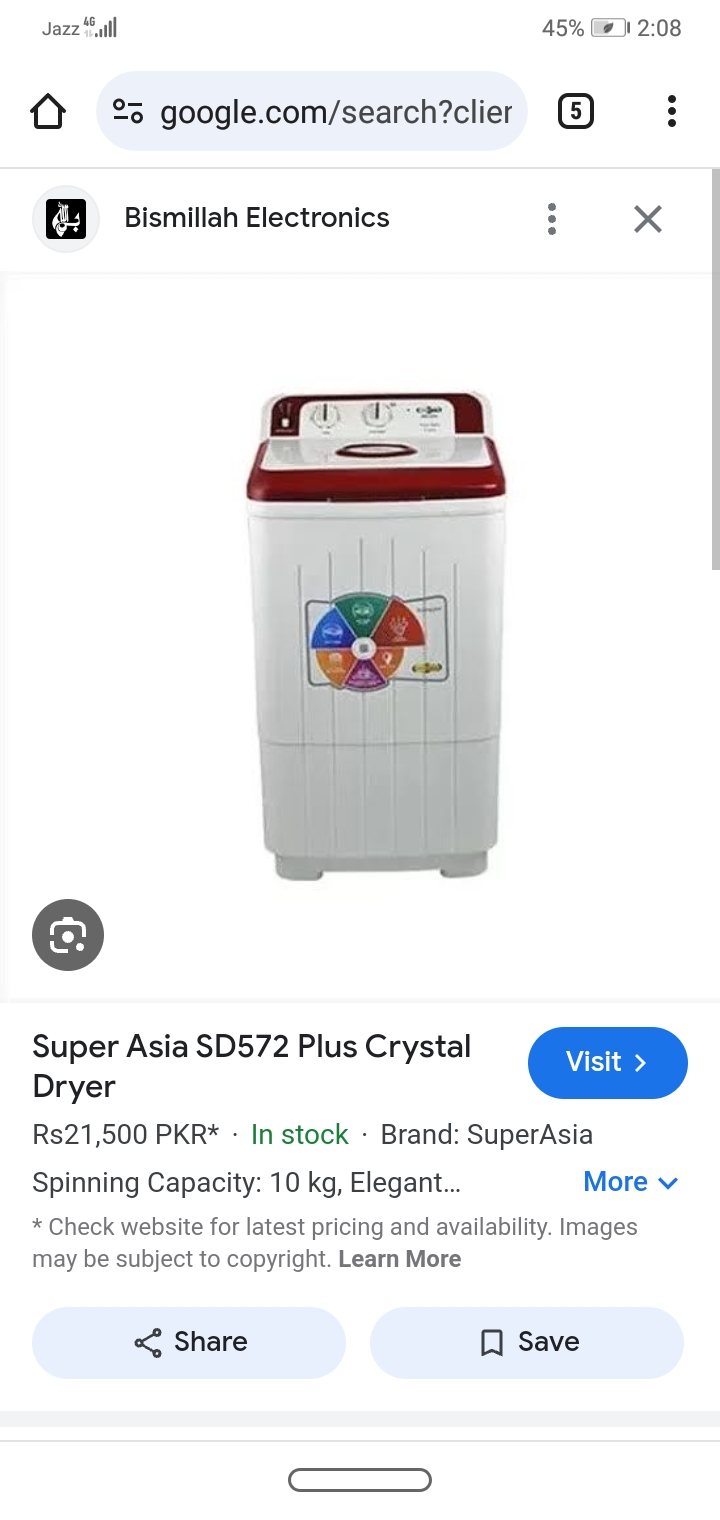Go to the browser home page
The height and width of the screenshot is (1520, 720).
pos(48,112)
